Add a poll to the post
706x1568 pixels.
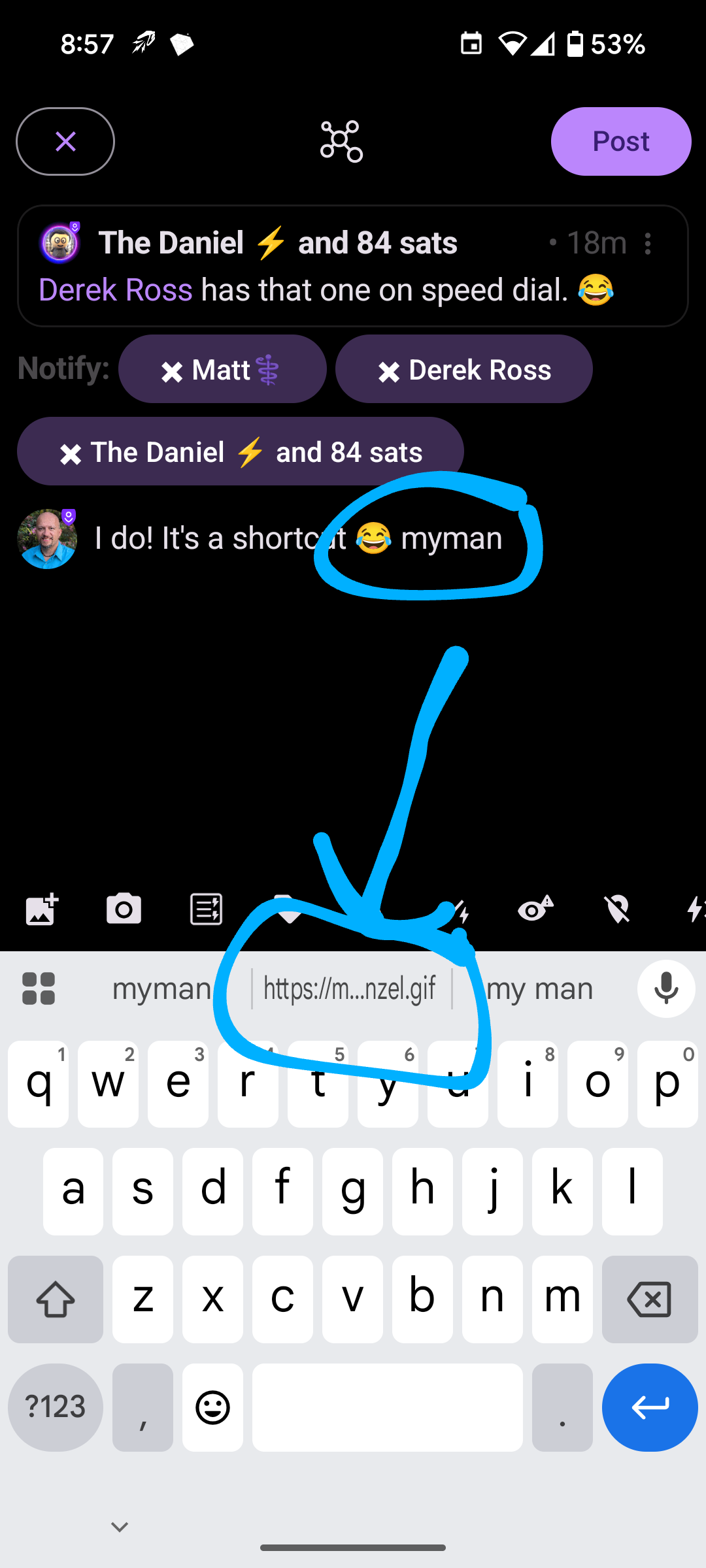(x=206, y=909)
